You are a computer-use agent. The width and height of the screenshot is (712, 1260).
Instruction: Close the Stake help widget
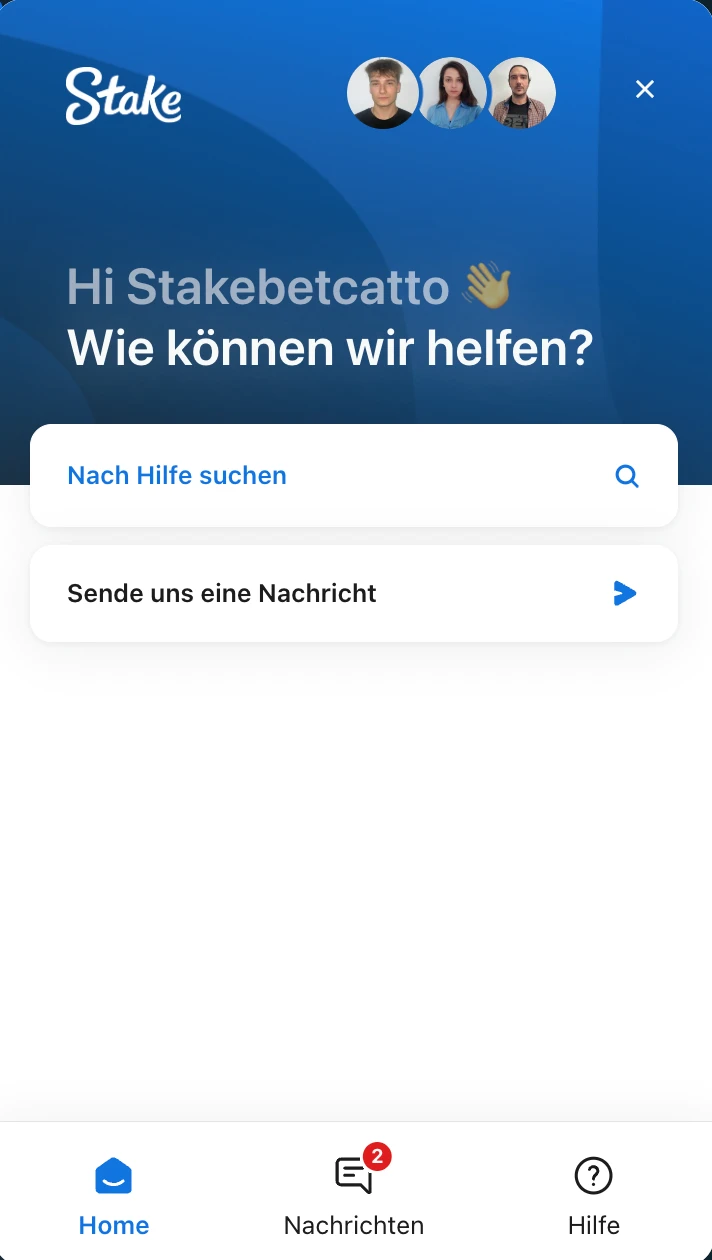point(645,90)
